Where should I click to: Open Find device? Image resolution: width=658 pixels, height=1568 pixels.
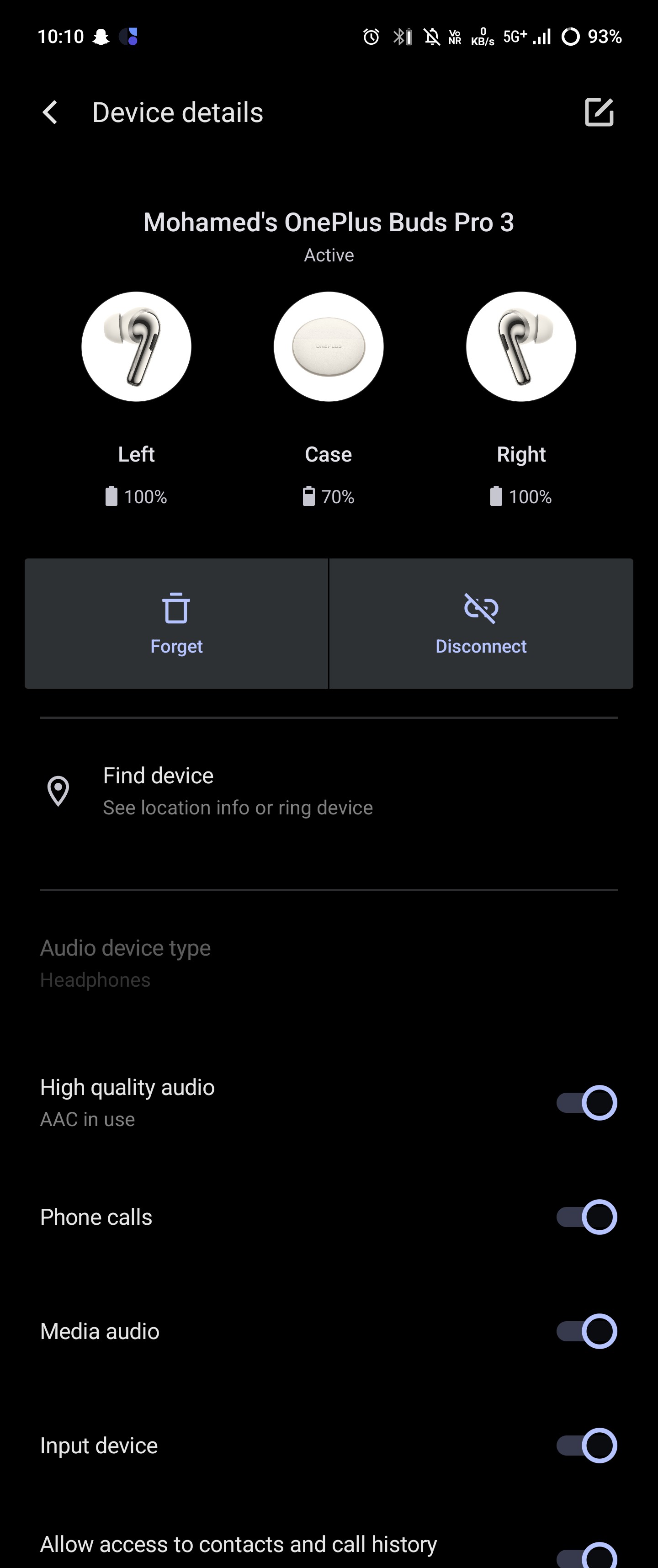[x=238, y=791]
